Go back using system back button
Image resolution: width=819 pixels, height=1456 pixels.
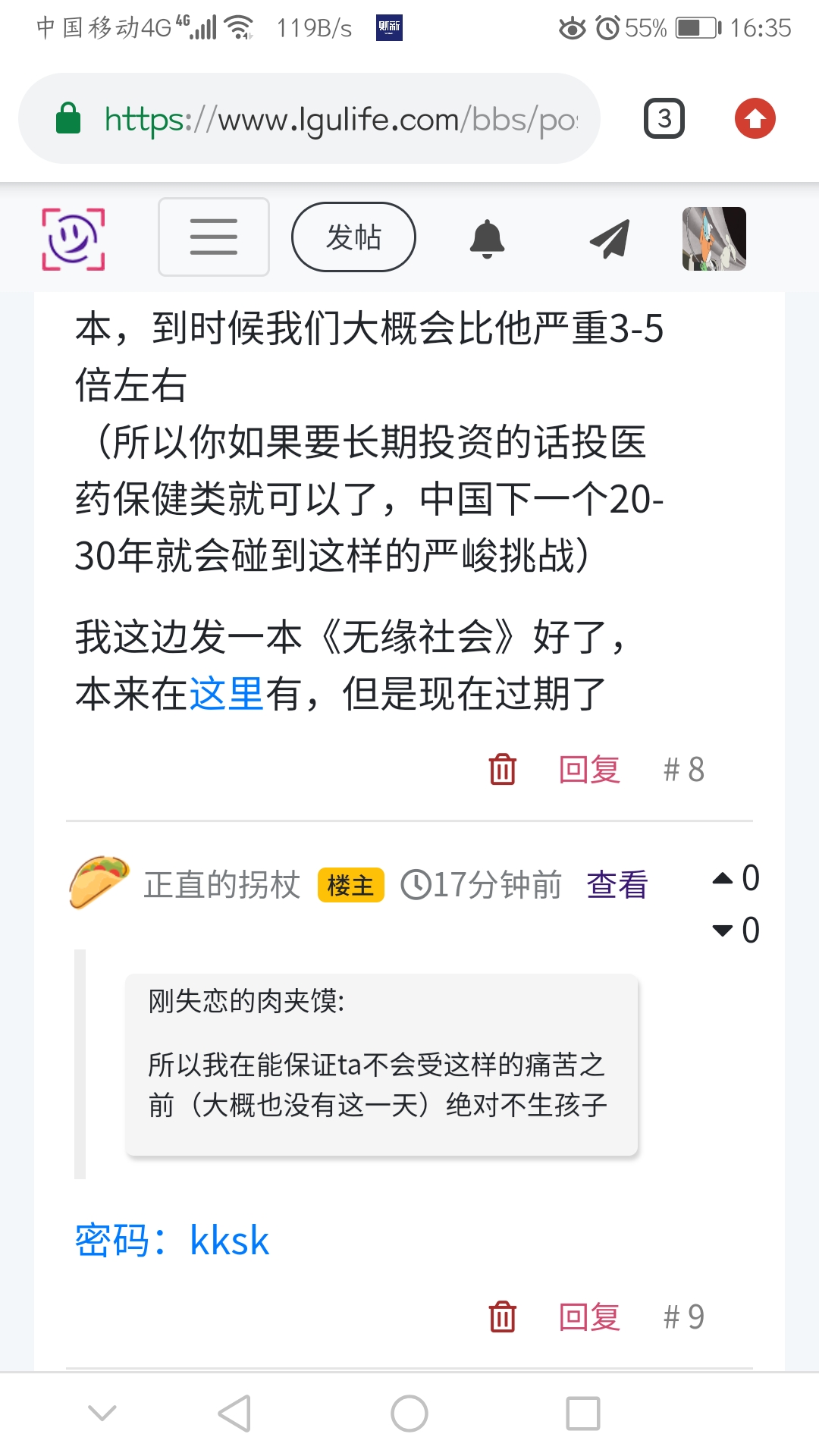click(x=234, y=1414)
